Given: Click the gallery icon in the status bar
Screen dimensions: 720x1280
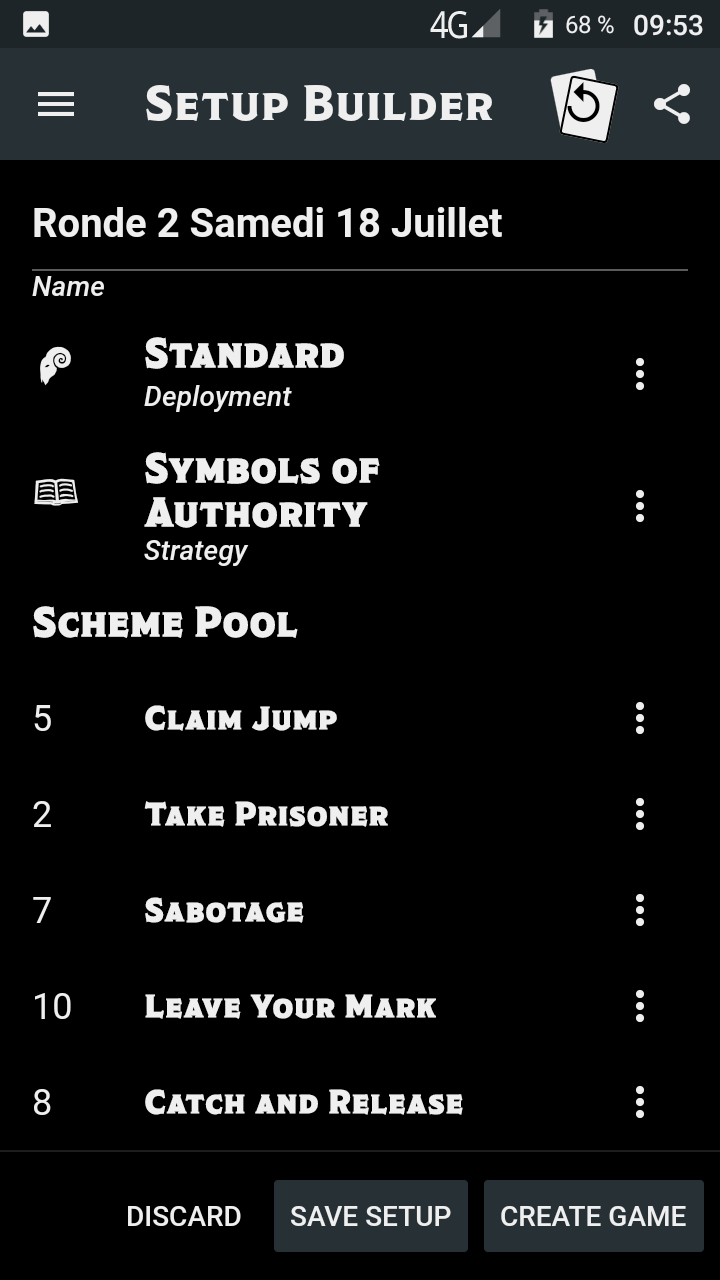Looking at the screenshot, I should pyautogui.click(x=34, y=23).
